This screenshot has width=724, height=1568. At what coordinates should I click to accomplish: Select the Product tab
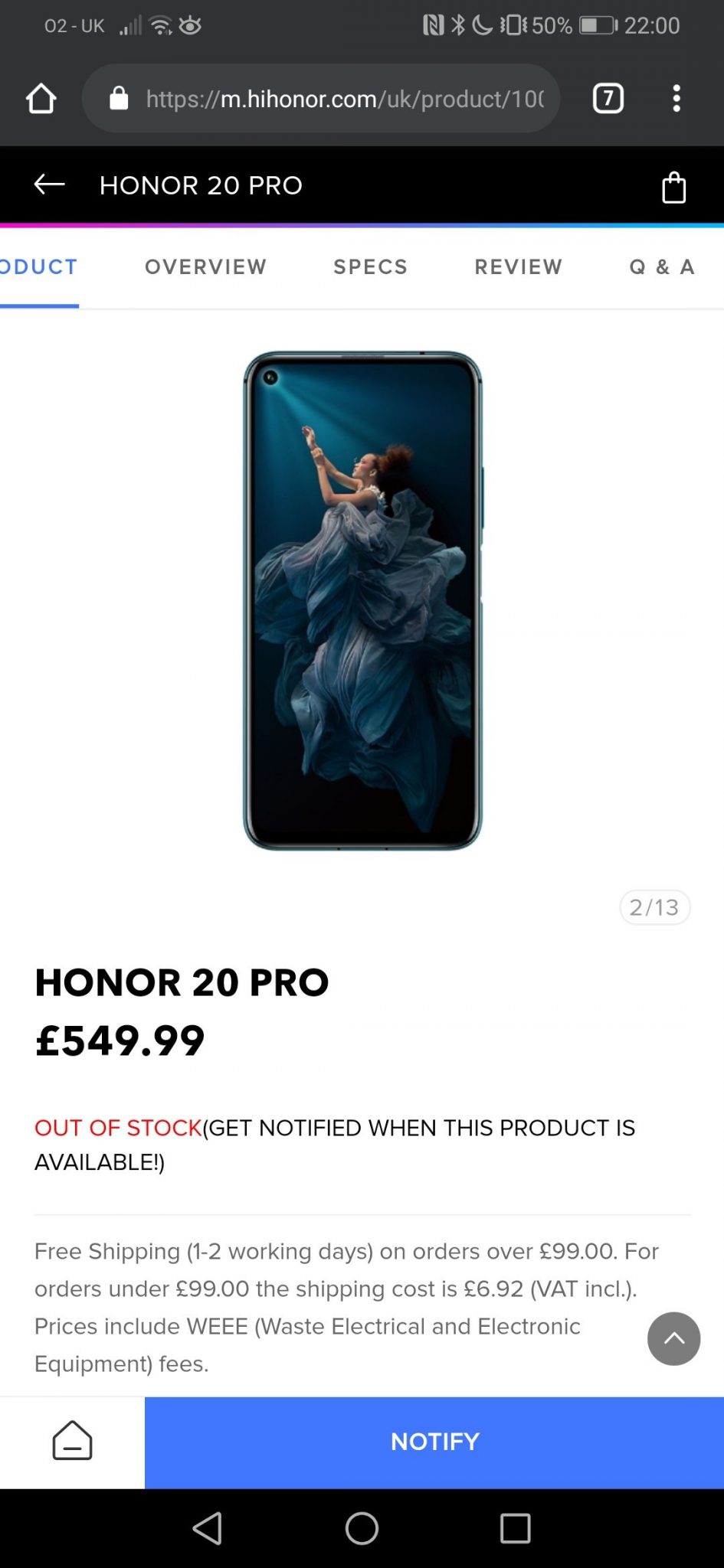[x=39, y=266]
